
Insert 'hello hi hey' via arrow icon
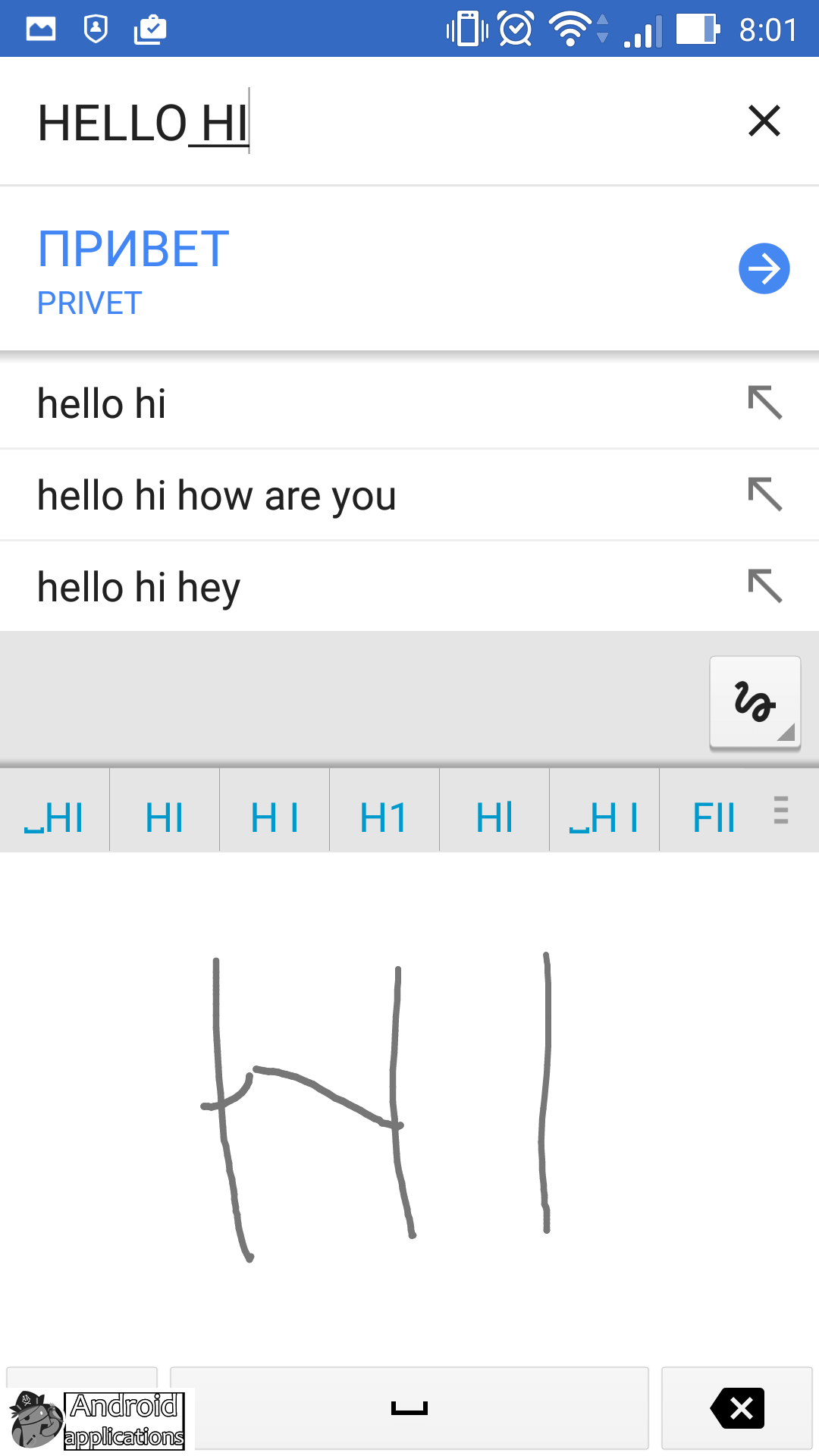(764, 586)
